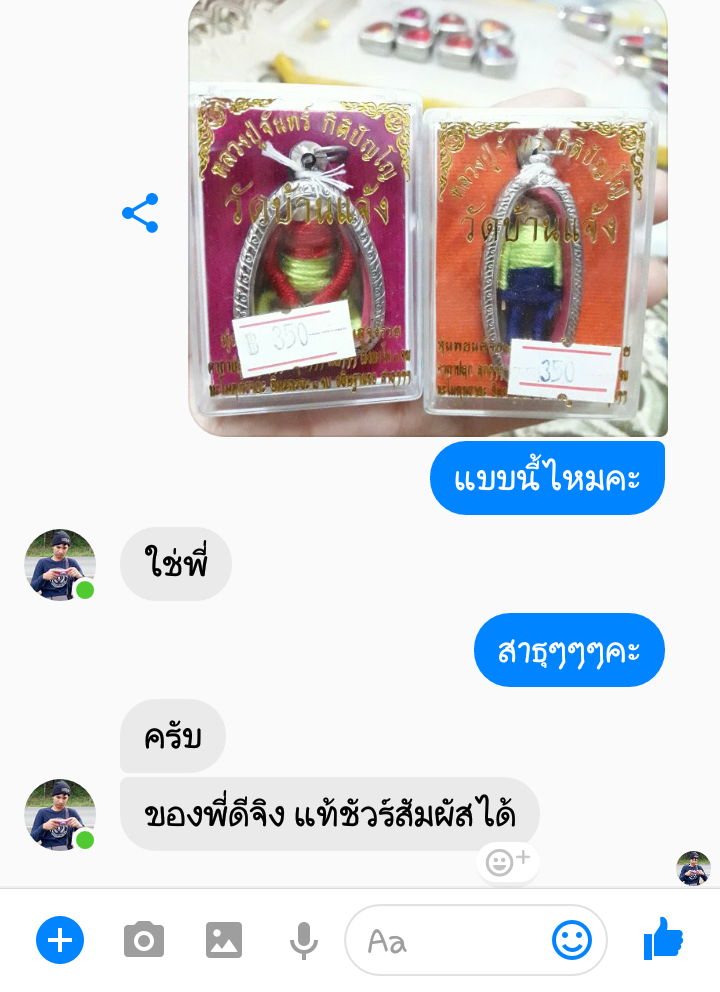This screenshot has width=720, height=992.
Task: Open the contact profile from the top avatar
Action: (x=59, y=565)
